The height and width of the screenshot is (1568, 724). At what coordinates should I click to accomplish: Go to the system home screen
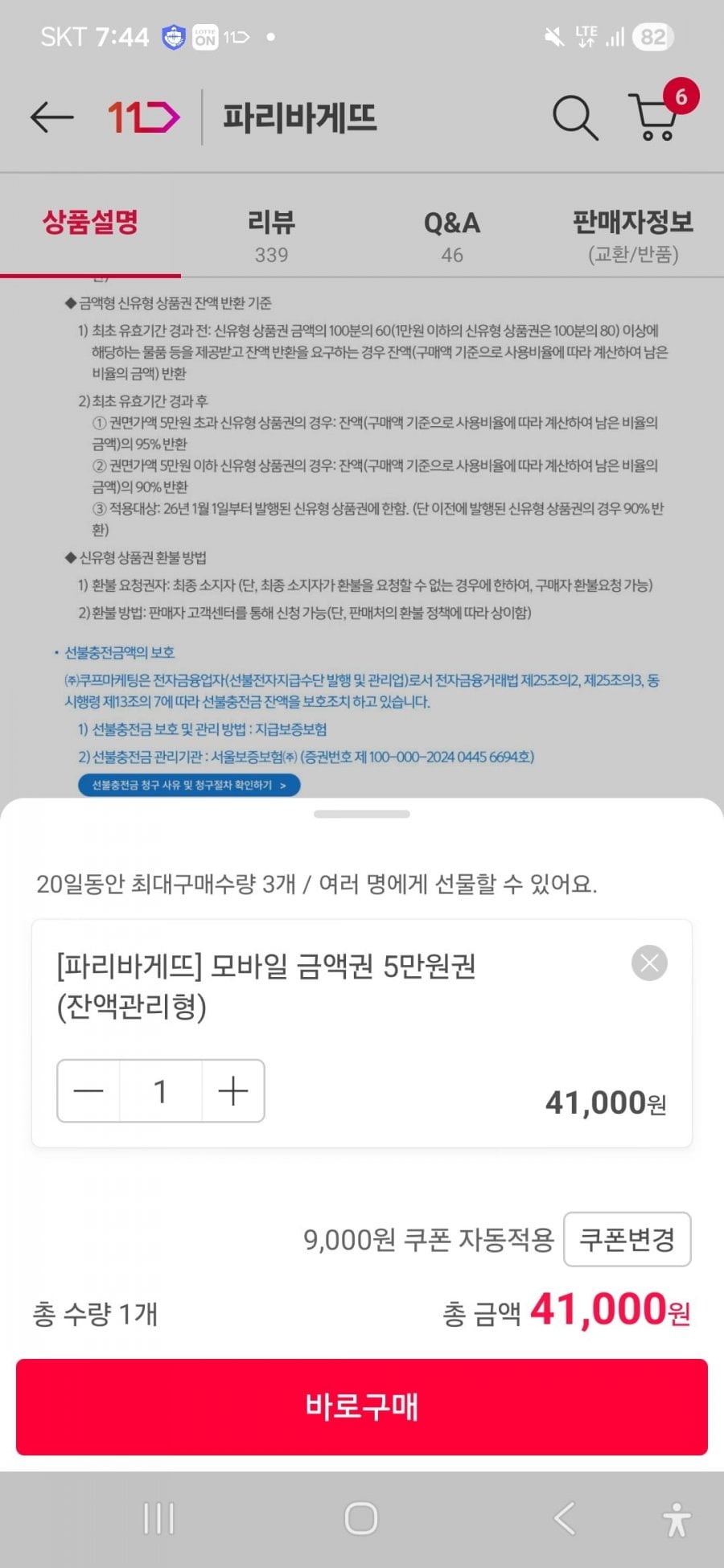361,1519
